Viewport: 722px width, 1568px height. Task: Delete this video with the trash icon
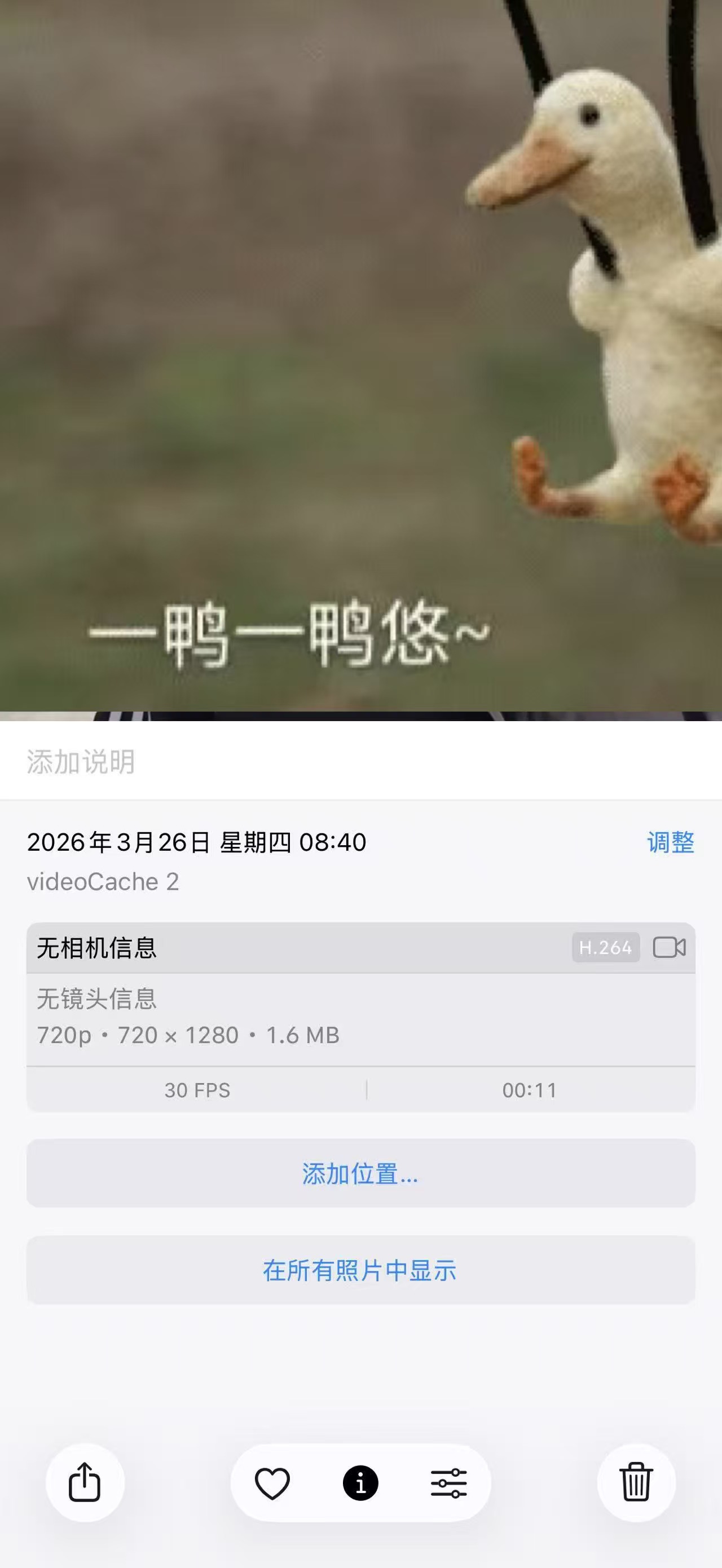pos(636,1482)
